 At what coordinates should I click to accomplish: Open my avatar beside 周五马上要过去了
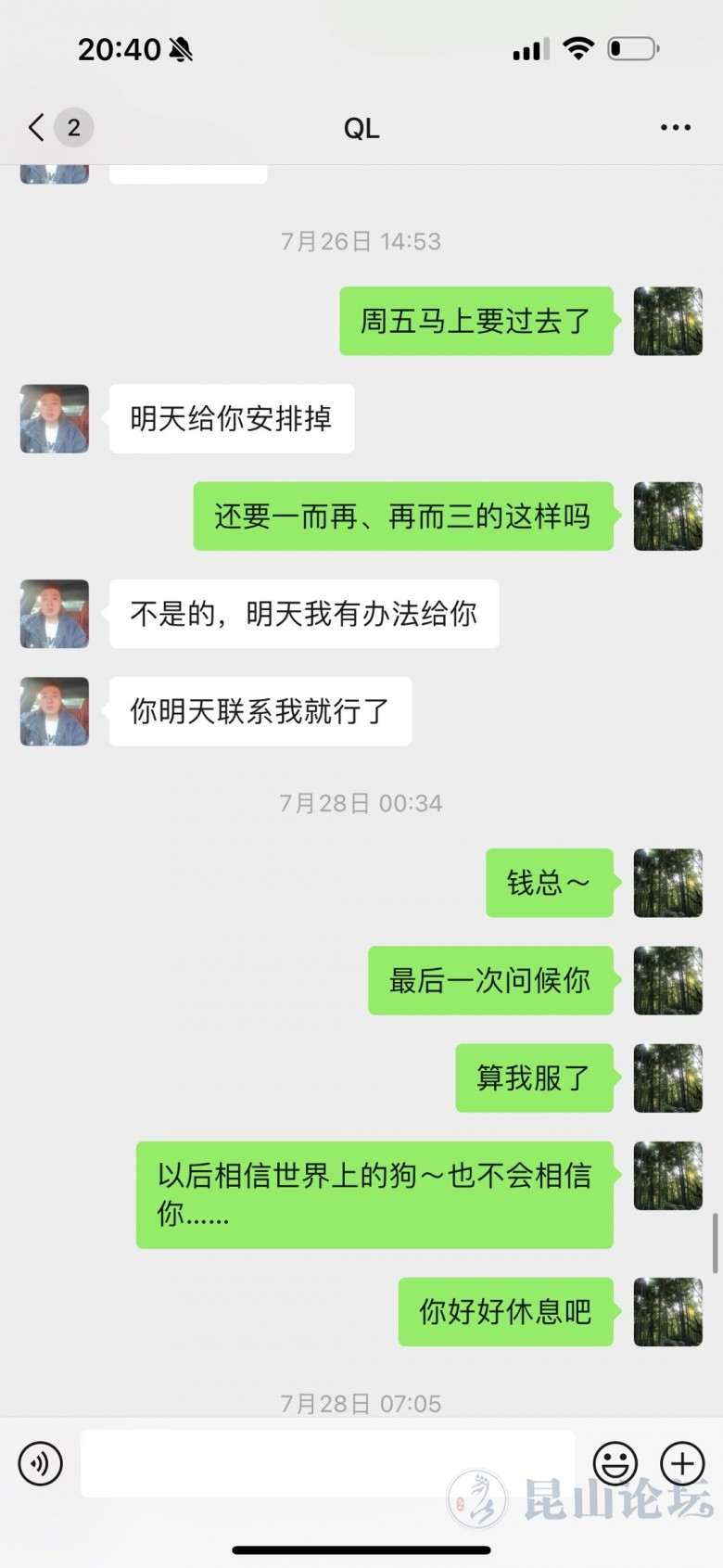[667, 322]
